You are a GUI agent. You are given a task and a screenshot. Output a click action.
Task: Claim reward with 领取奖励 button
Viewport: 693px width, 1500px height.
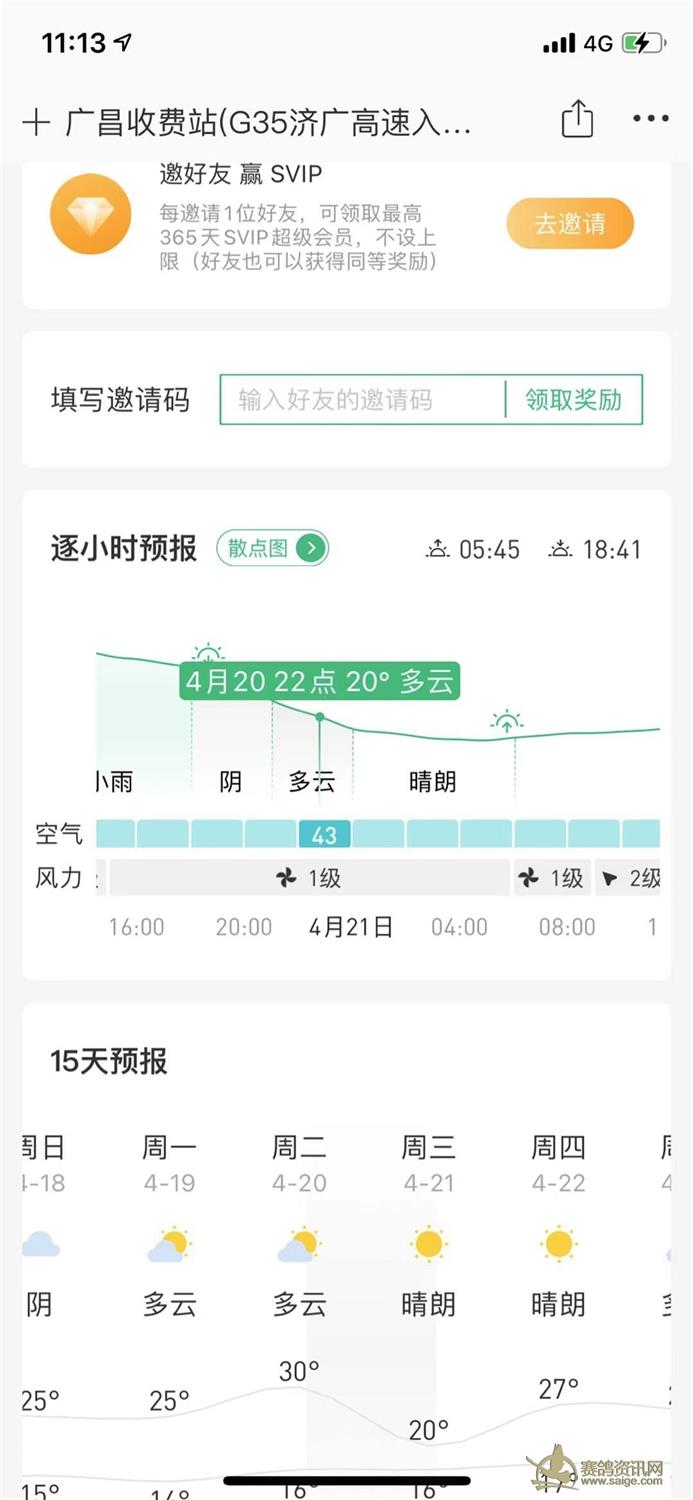click(x=574, y=400)
